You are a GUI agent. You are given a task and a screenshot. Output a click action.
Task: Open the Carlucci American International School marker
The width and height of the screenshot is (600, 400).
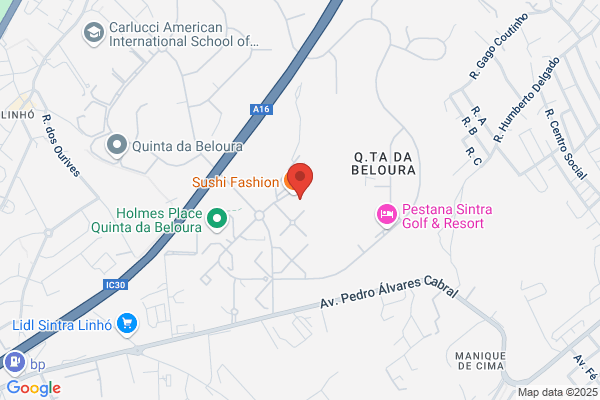[x=94, y=34]
